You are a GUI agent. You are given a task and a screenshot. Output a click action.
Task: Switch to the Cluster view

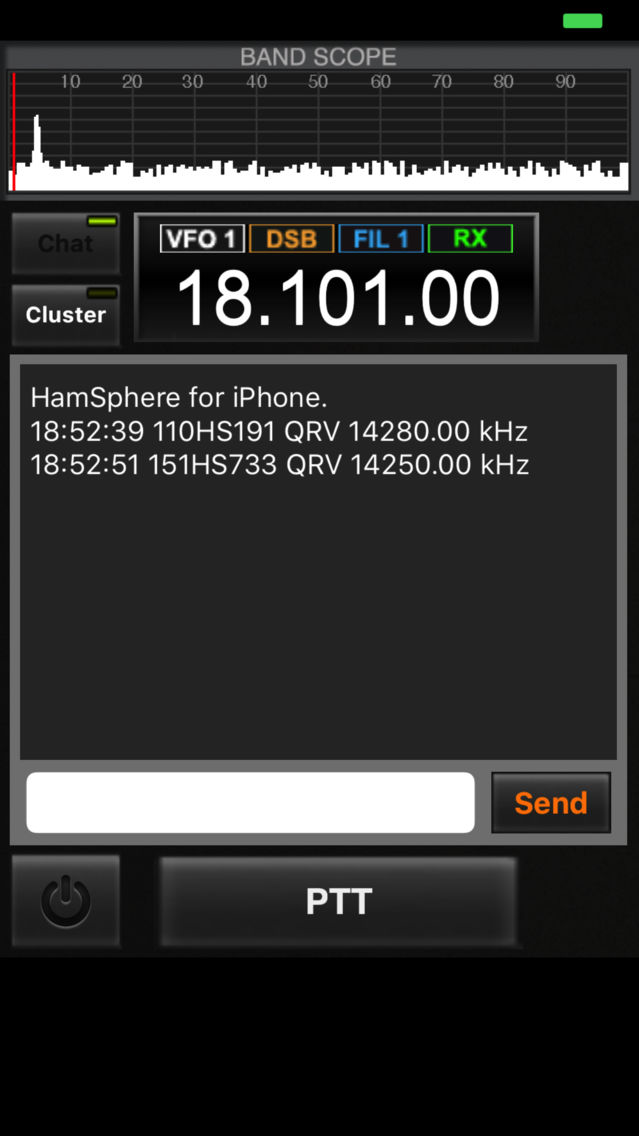[x=65, y=314]
